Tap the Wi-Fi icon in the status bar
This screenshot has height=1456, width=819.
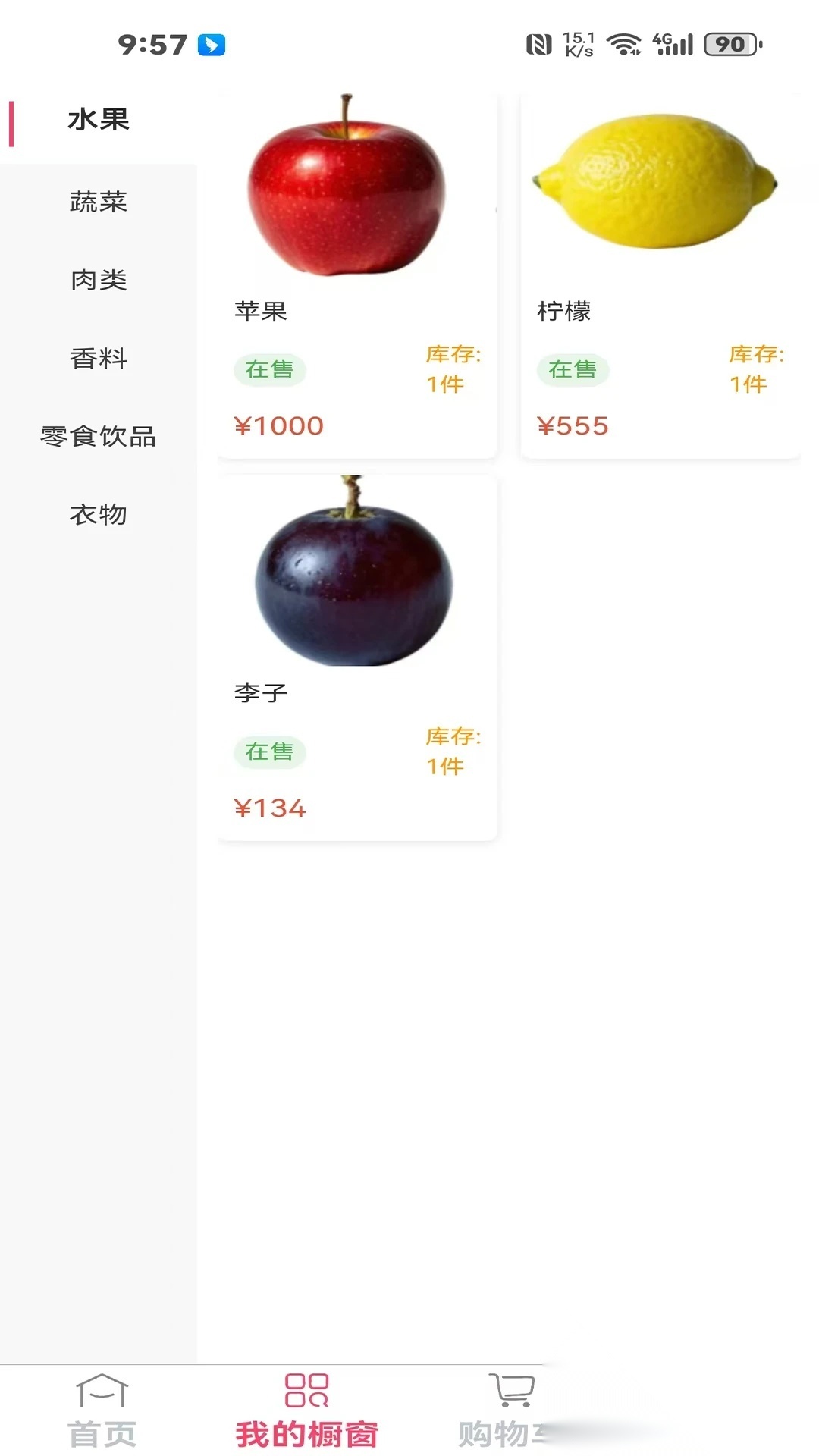[x=623, y=45]
